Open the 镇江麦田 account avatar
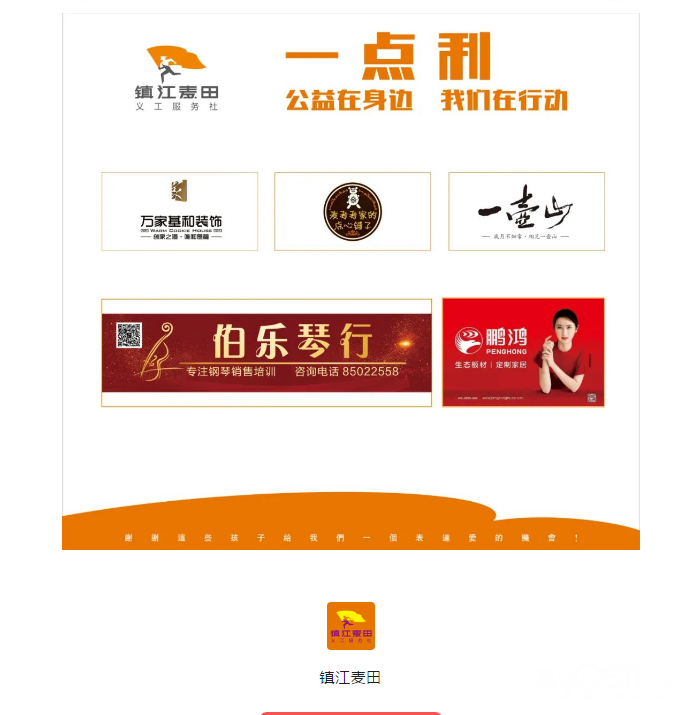700x715 pixels. click(x=351, y=626)
